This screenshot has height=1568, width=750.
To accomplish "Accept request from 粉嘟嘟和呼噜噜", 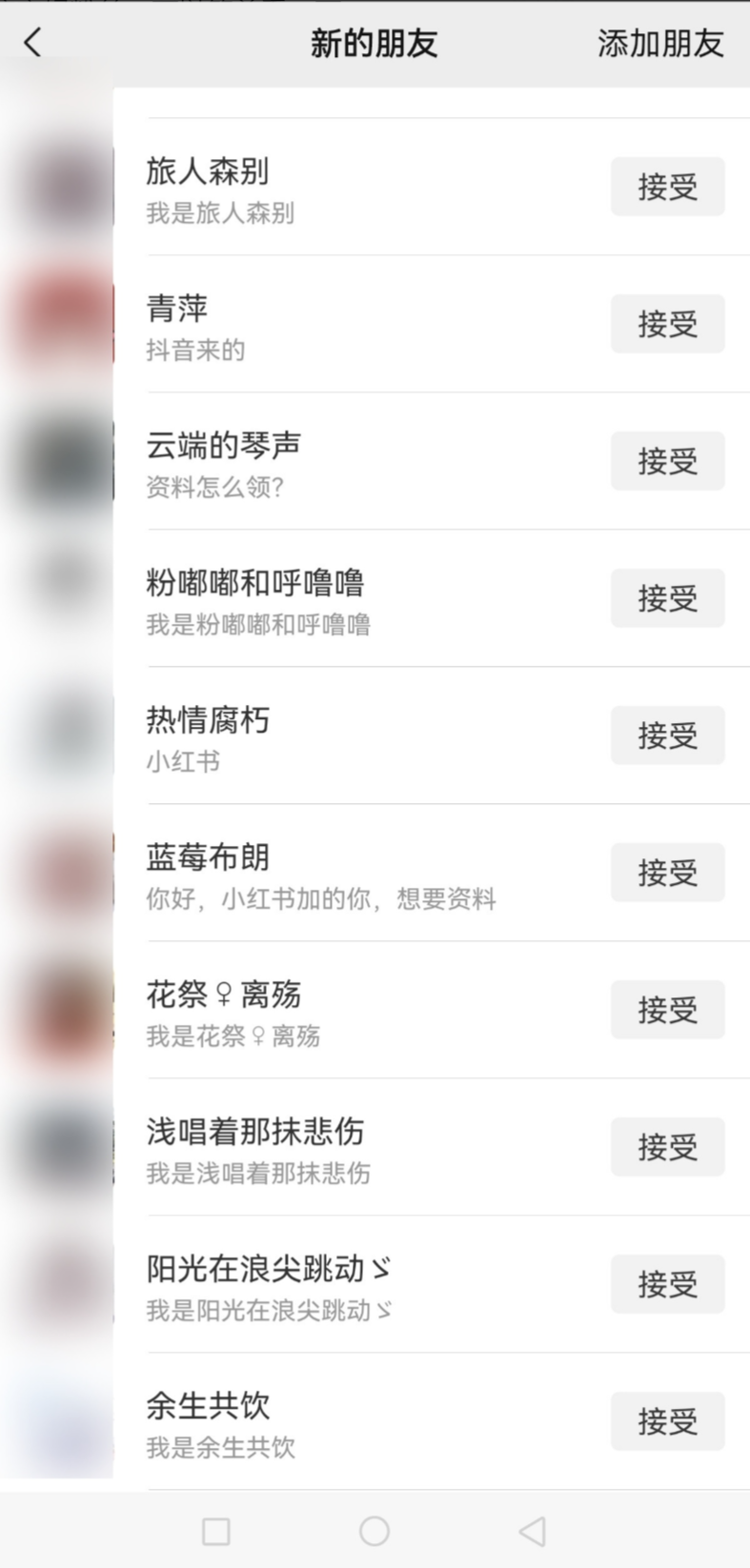I will click(667, 599).
